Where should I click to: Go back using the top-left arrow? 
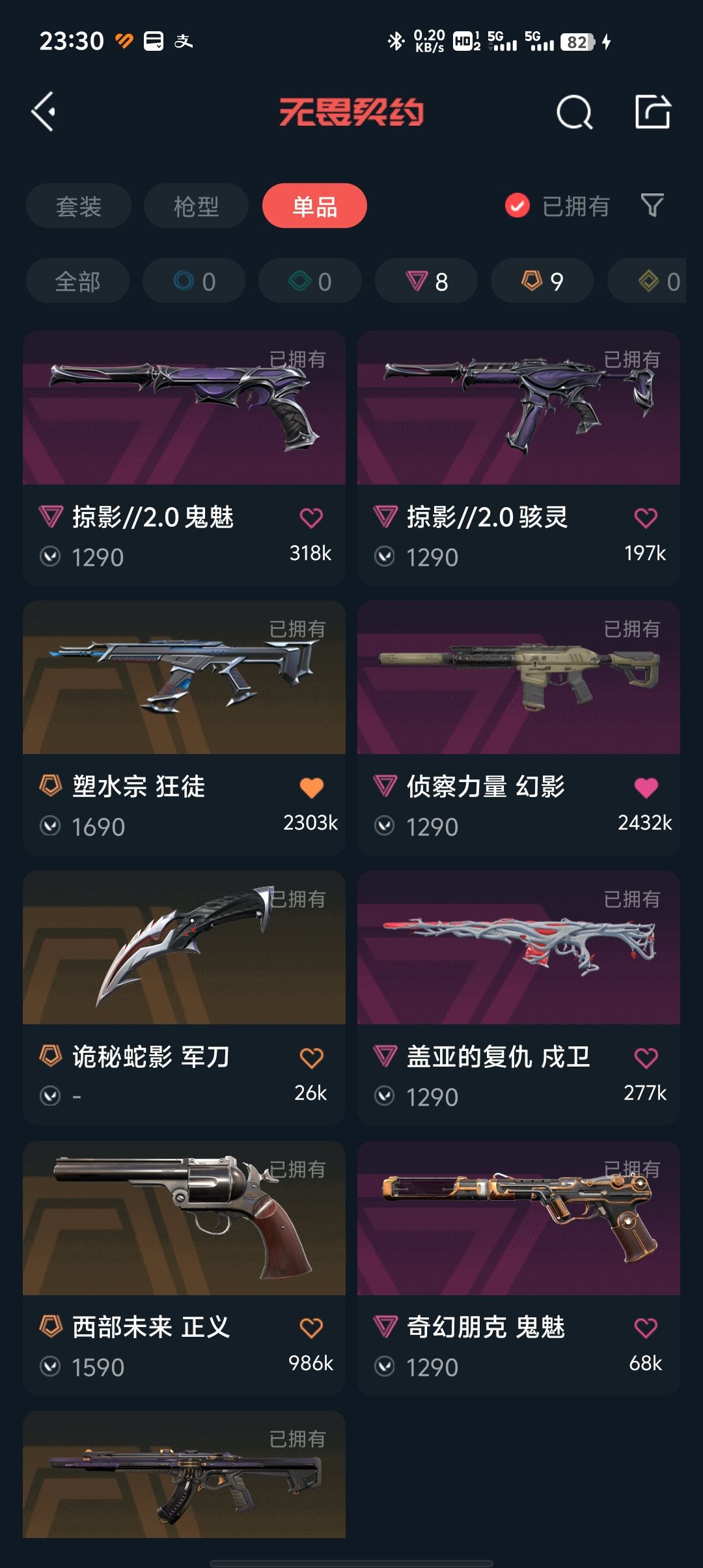[44, 112]
